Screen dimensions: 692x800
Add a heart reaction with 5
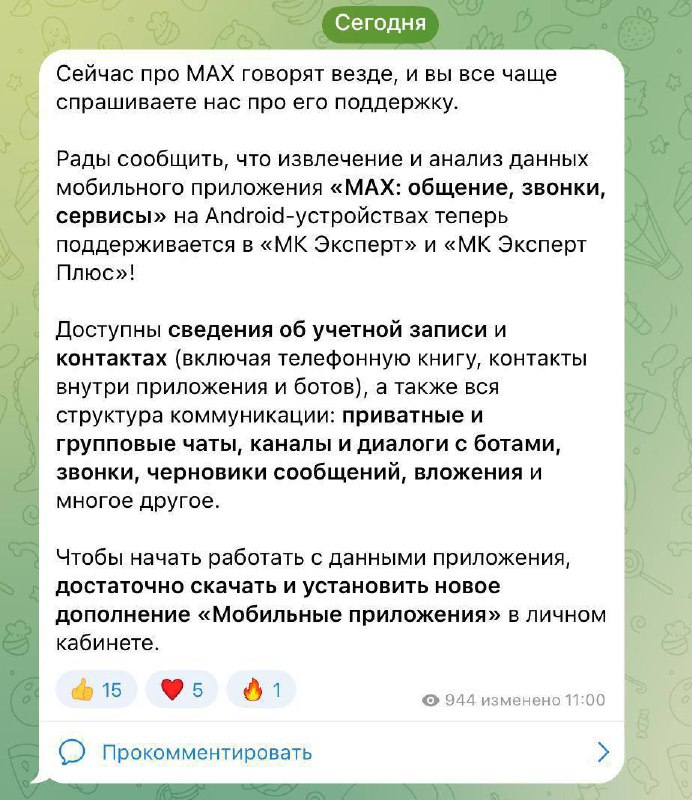click(x=181, y=689)
